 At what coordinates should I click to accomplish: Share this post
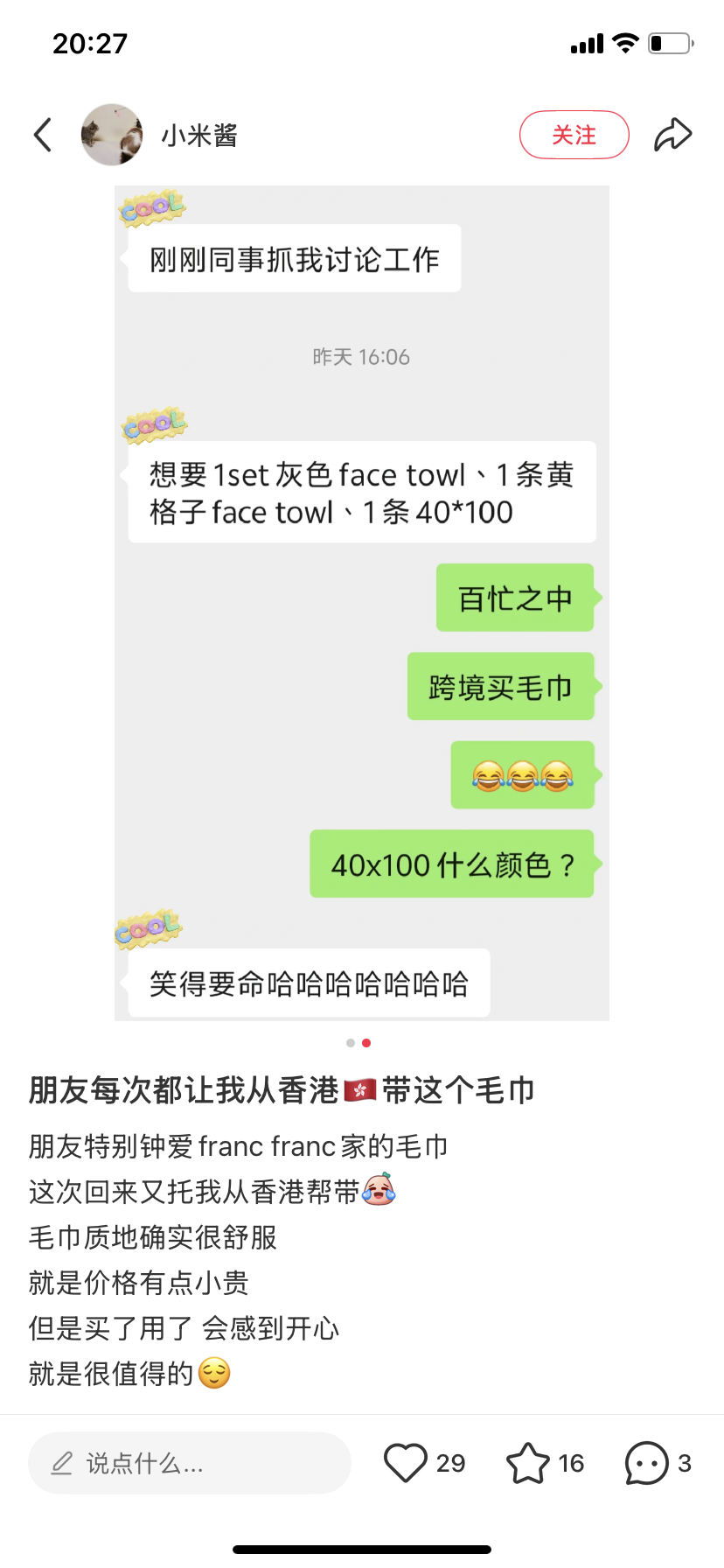pos(672,135)
